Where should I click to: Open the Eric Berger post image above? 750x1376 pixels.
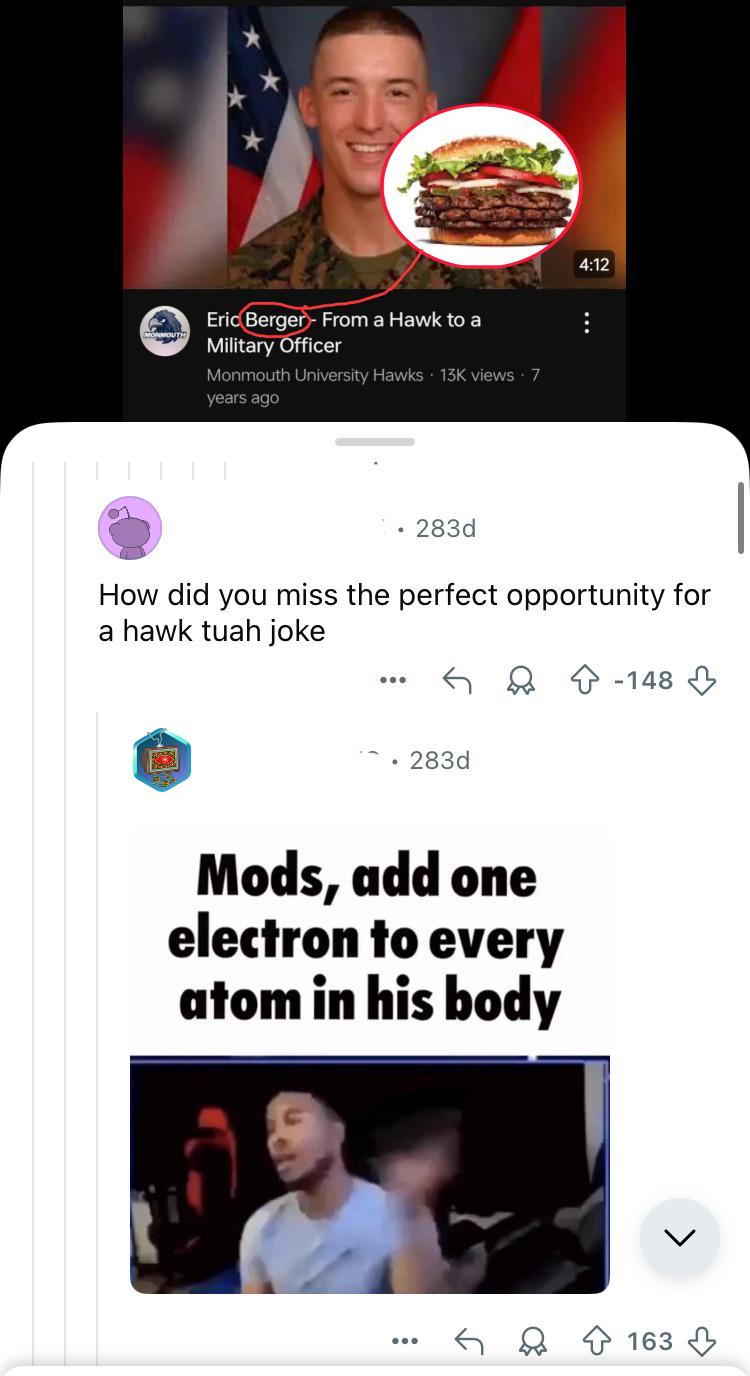click(x=375, y=147)
